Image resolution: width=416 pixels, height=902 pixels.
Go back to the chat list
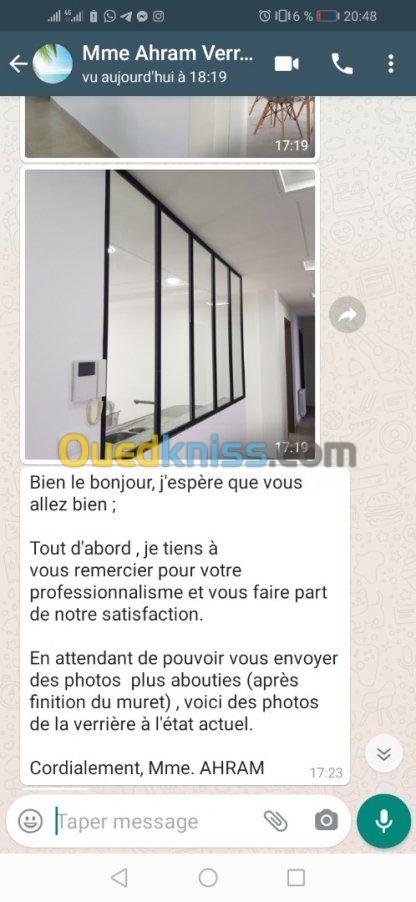click(18, 63)
